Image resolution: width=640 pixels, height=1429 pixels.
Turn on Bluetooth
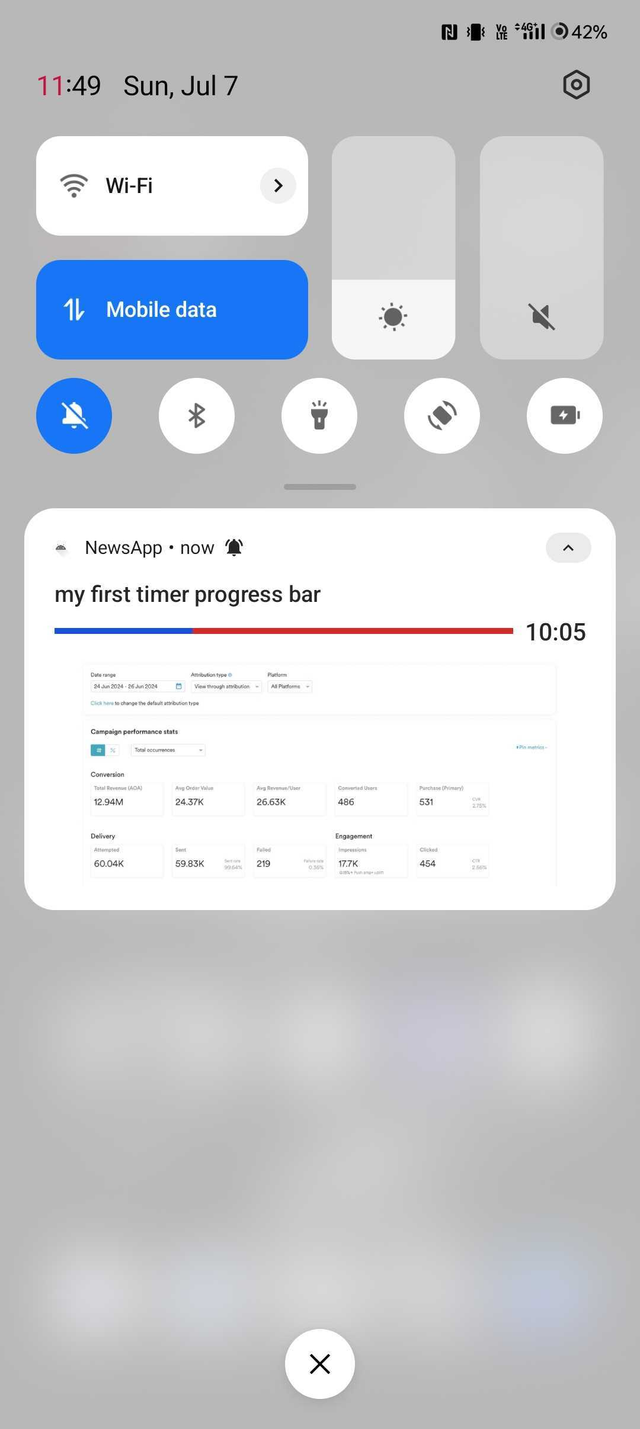click(x=197, y=415)
